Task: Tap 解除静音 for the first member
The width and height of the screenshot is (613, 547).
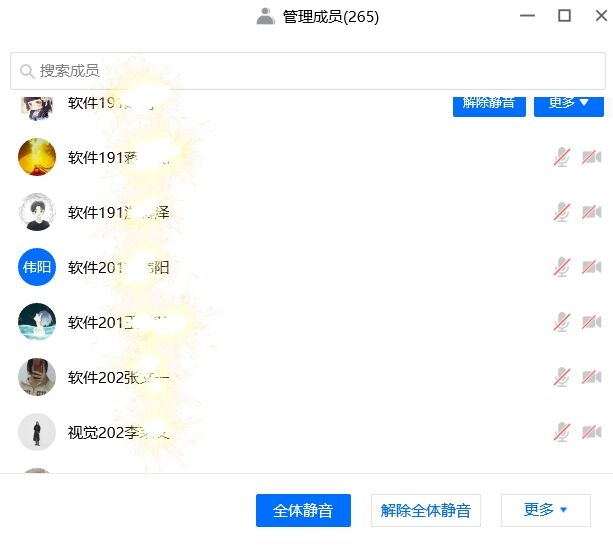Action: click(488, 103)
